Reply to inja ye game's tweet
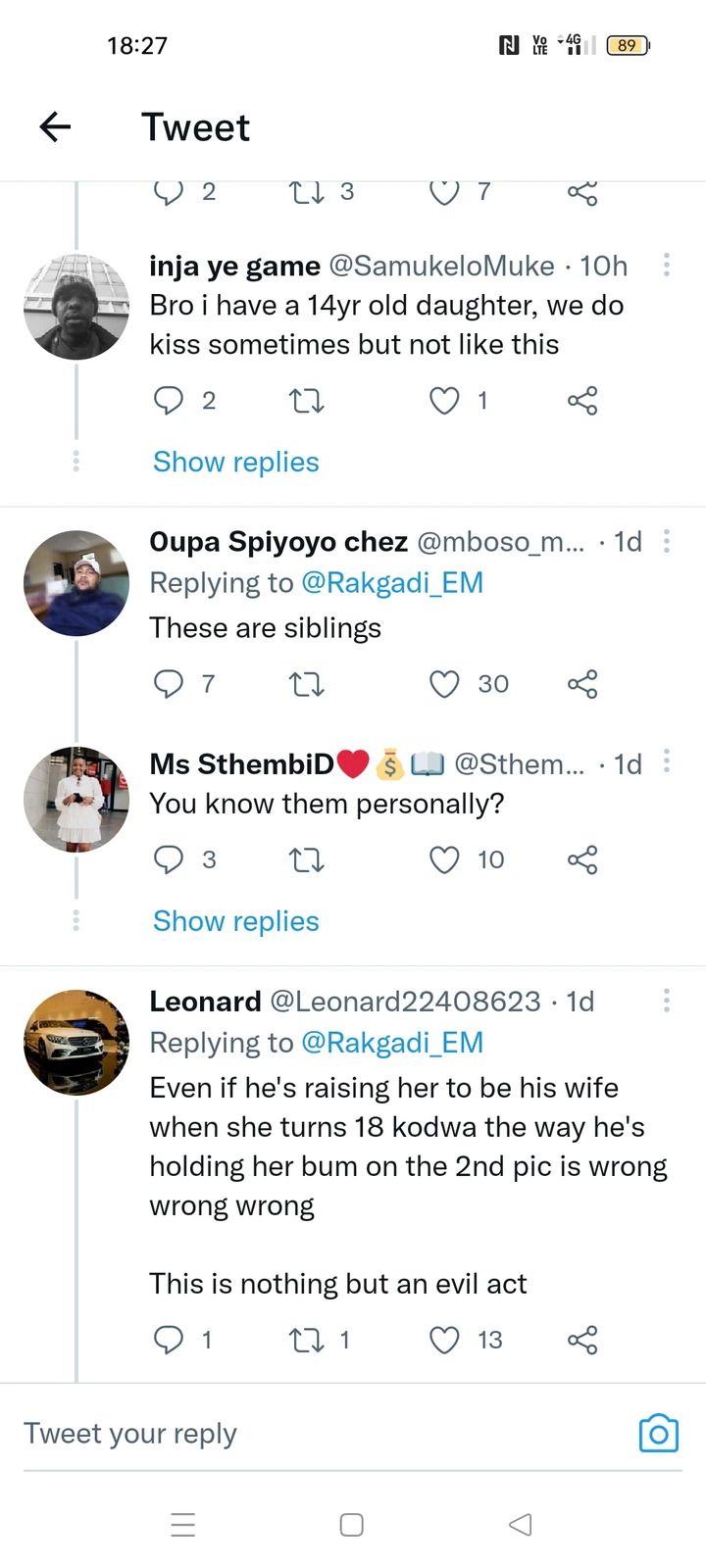Viewport: 706px width, 1568px height. [169, 401]
